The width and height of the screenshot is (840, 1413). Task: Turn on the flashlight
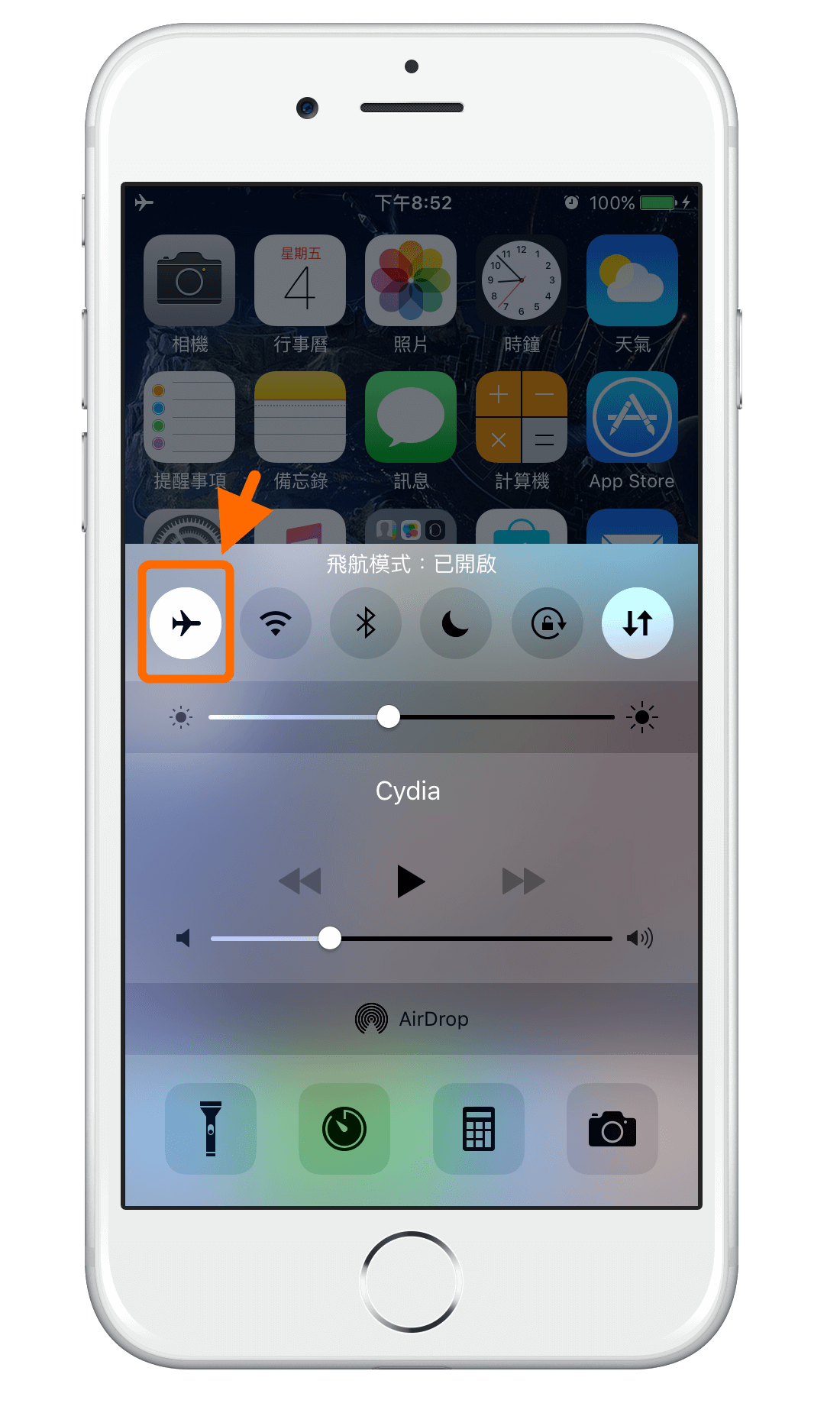[x=211, y=1128]
